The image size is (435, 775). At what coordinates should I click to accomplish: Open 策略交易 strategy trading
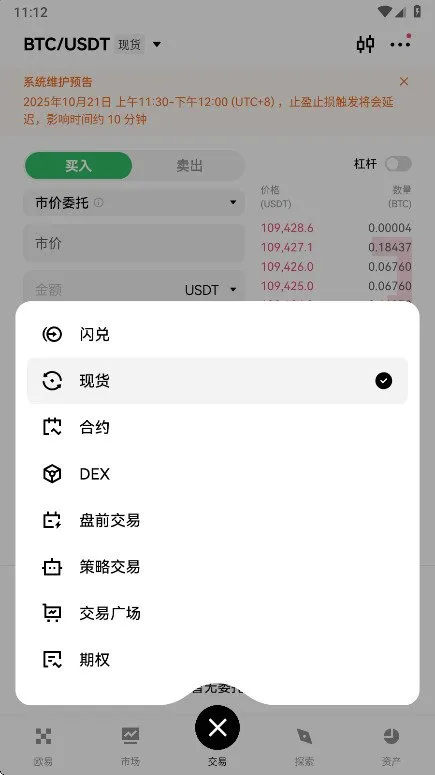[x=218, y=566]
